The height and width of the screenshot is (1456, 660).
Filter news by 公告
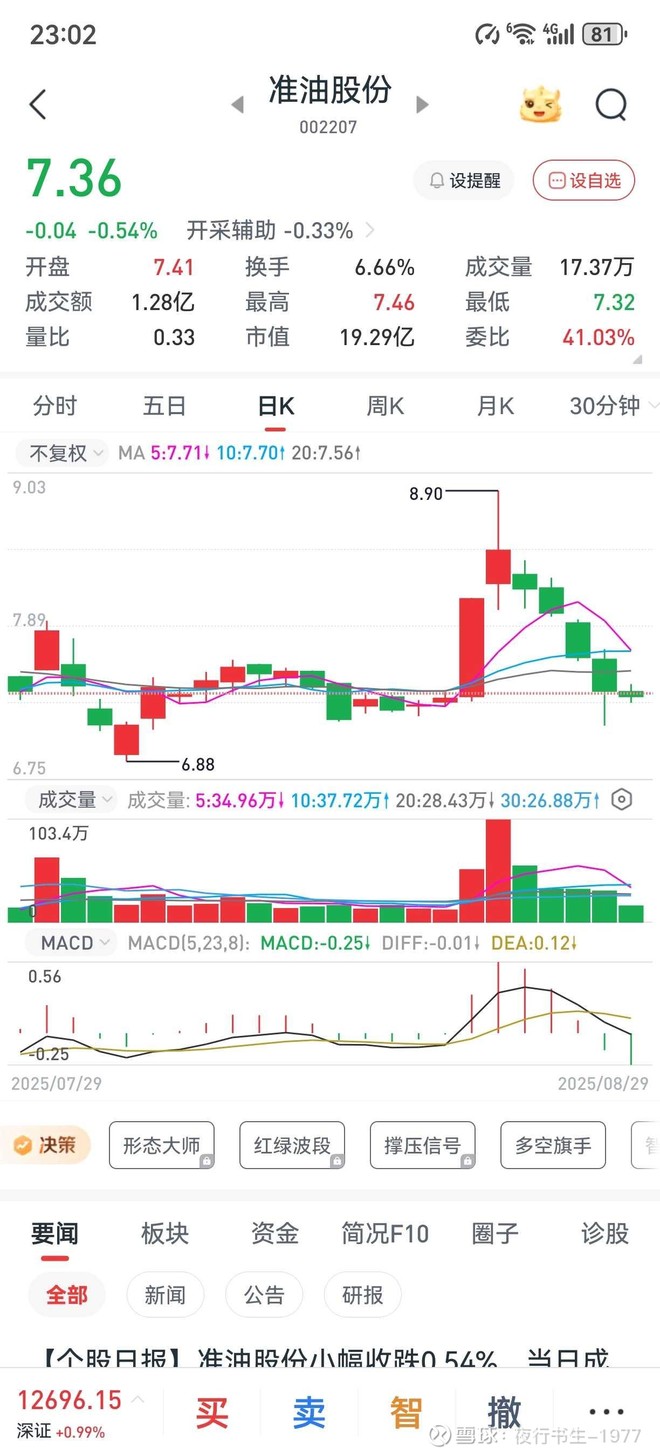coord(264,1295)
